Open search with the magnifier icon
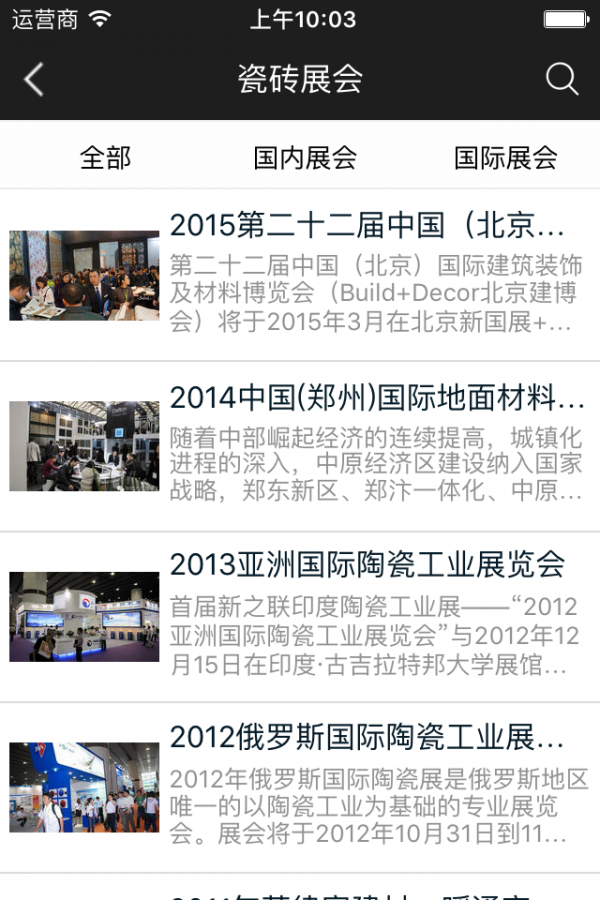Viewport: 600px width, 900px height. [x=562, y=79]
